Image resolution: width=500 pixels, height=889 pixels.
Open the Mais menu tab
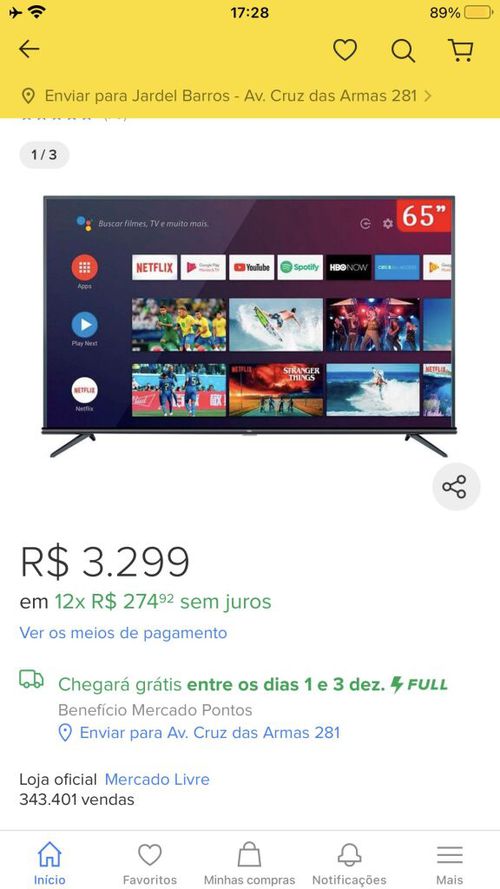pos(450,863)
